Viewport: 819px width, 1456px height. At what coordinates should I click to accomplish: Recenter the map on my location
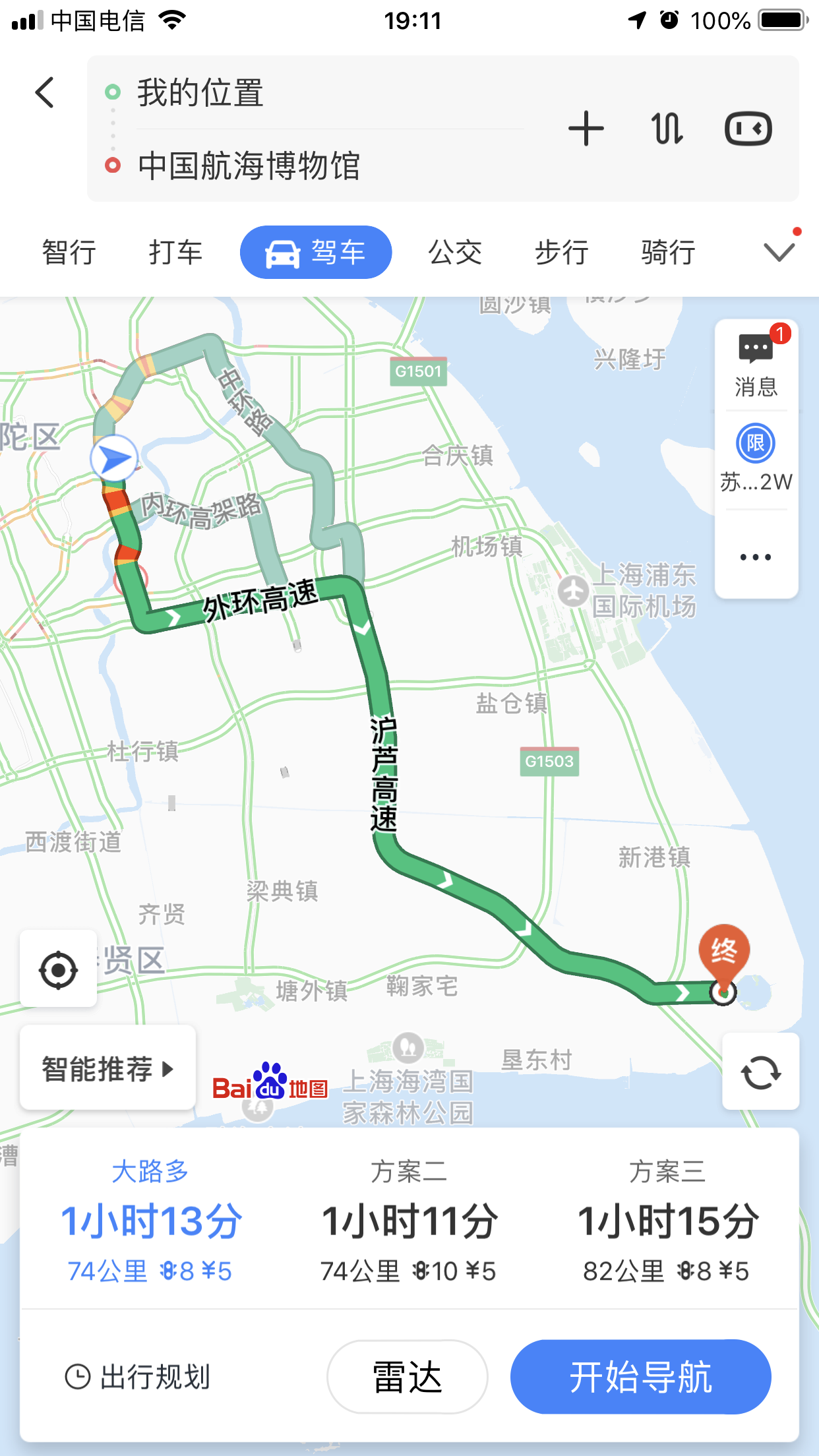coord(59,969)
